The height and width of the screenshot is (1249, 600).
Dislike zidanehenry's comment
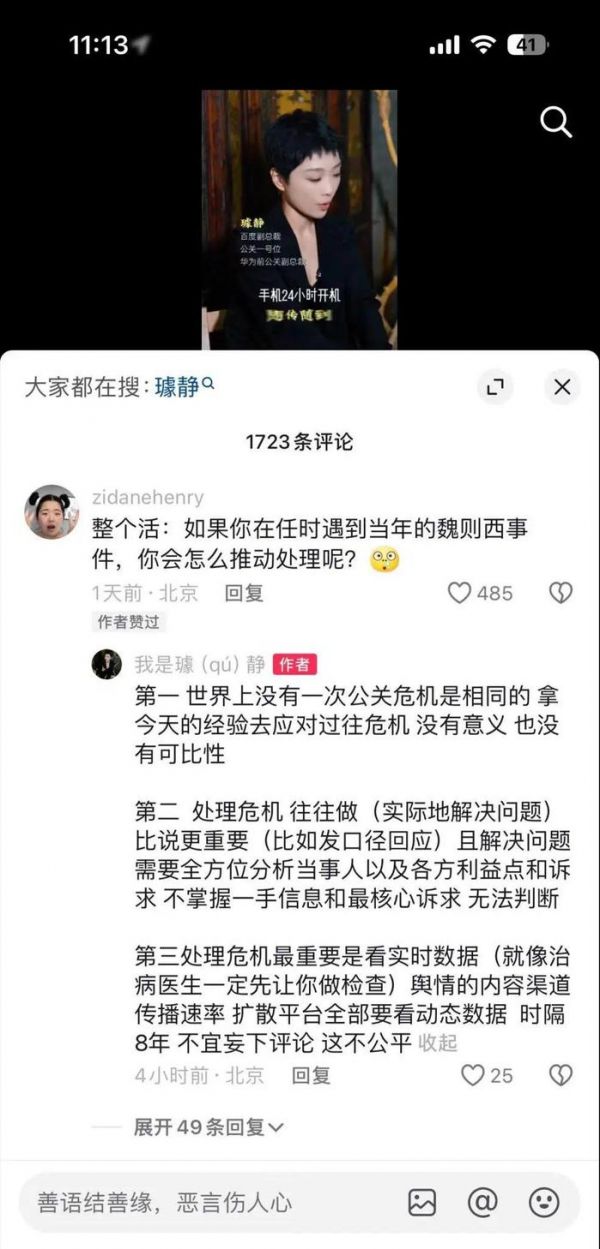point(561,593)
